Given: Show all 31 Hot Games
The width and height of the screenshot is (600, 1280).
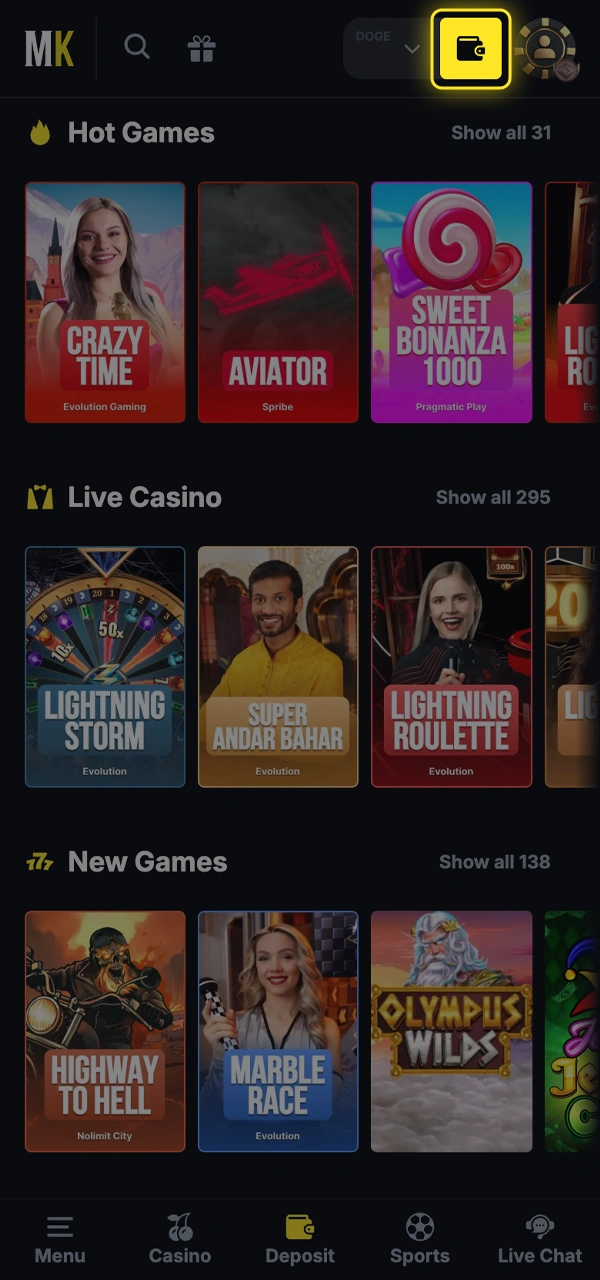Looking at the screenshot, I should click(x=500, y=133).
